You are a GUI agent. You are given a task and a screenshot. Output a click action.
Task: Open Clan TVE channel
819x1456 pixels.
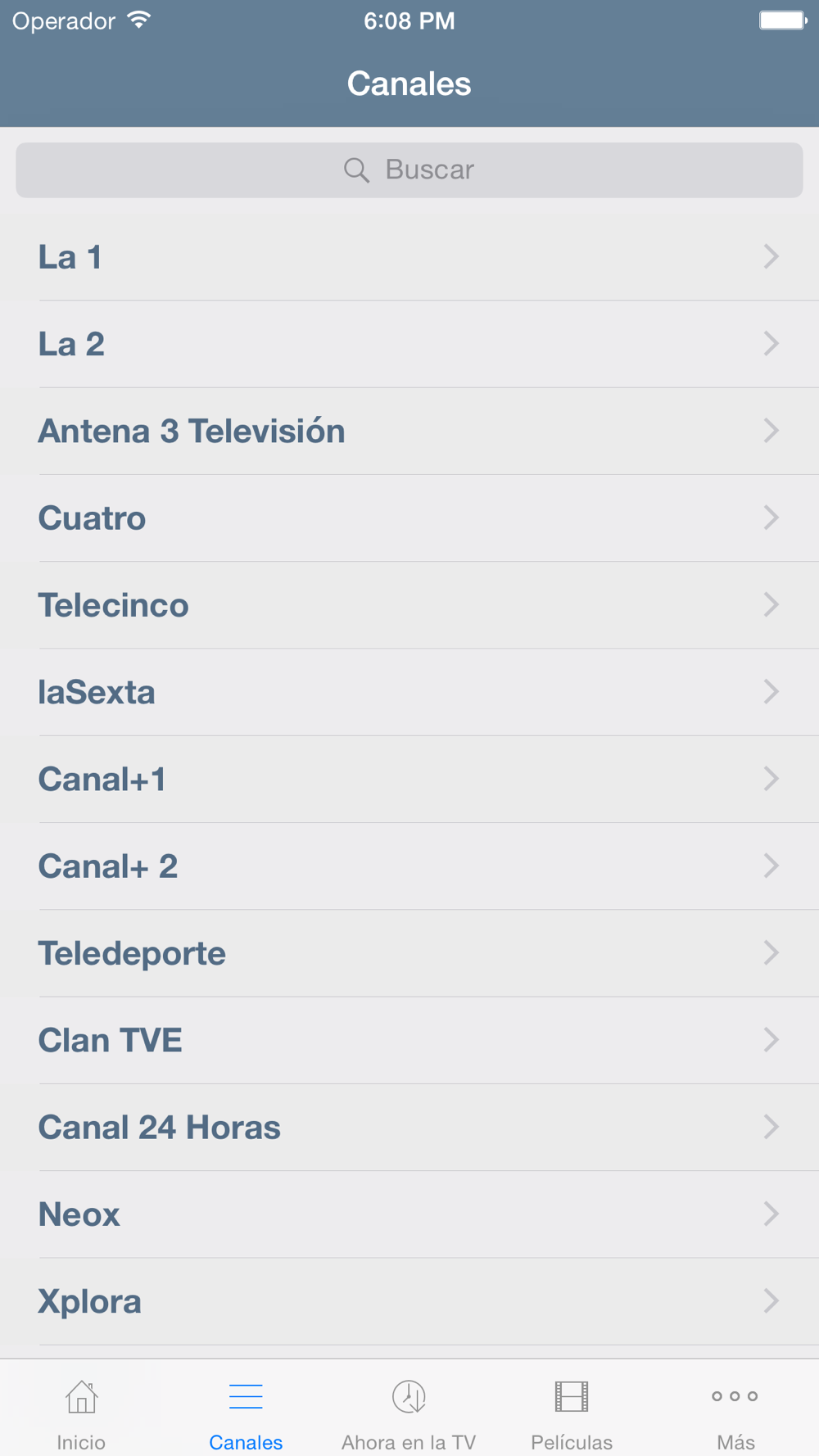pyautogui.click(x=409, y=1041)
